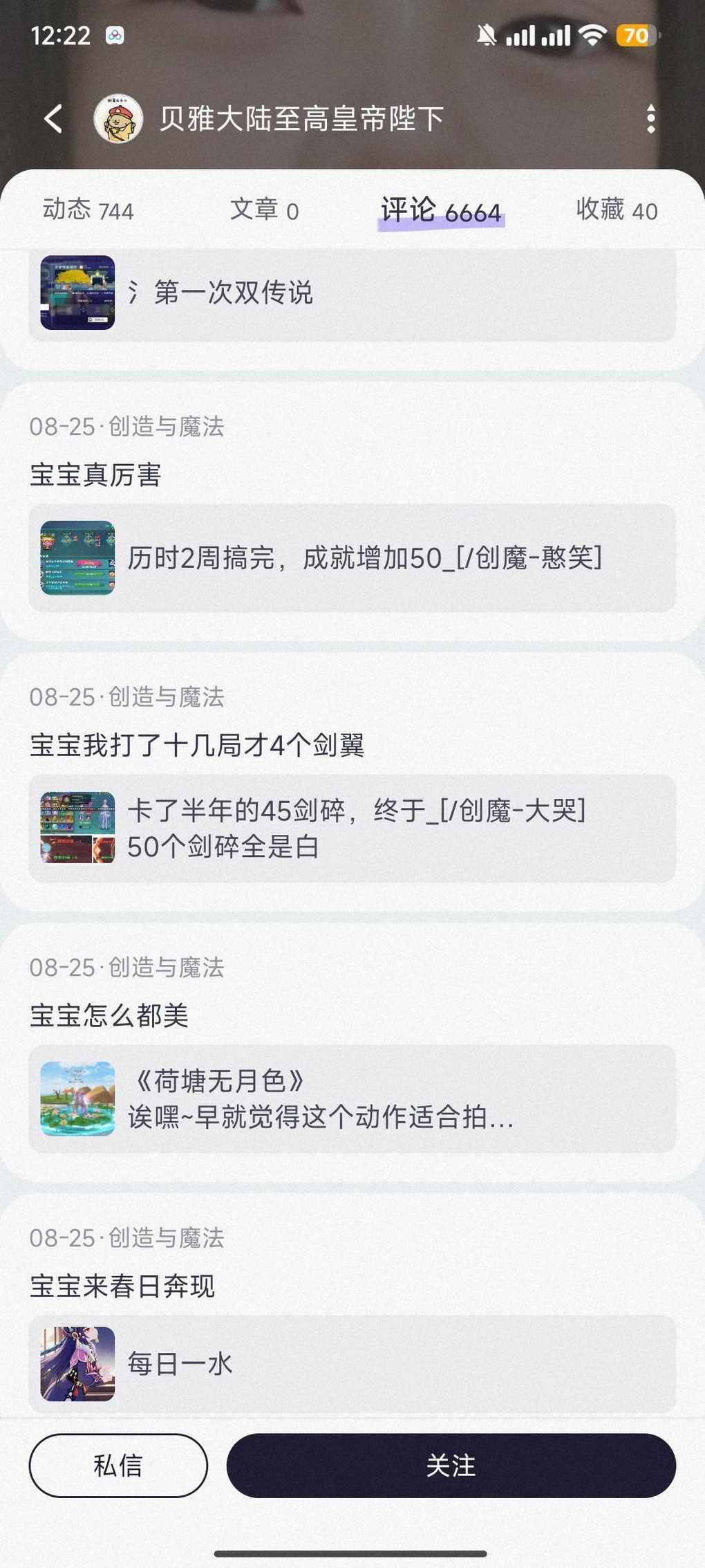Image resolution: width=705 pixels, height=1568 pixels.
Task: Switch to the 动态 tab
Action: pyautogui.click(x=88, y=210)
